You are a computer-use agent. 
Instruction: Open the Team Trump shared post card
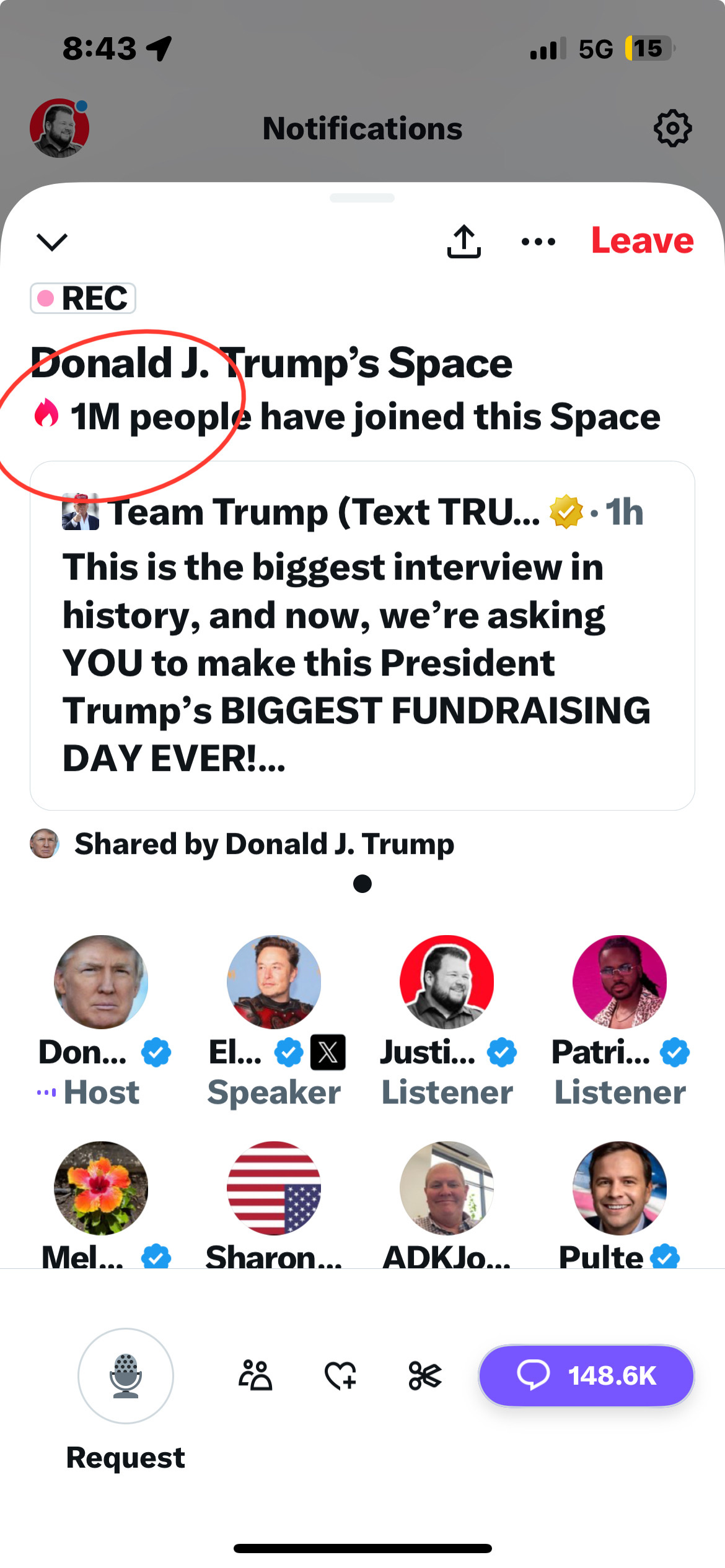pos(362,635)
